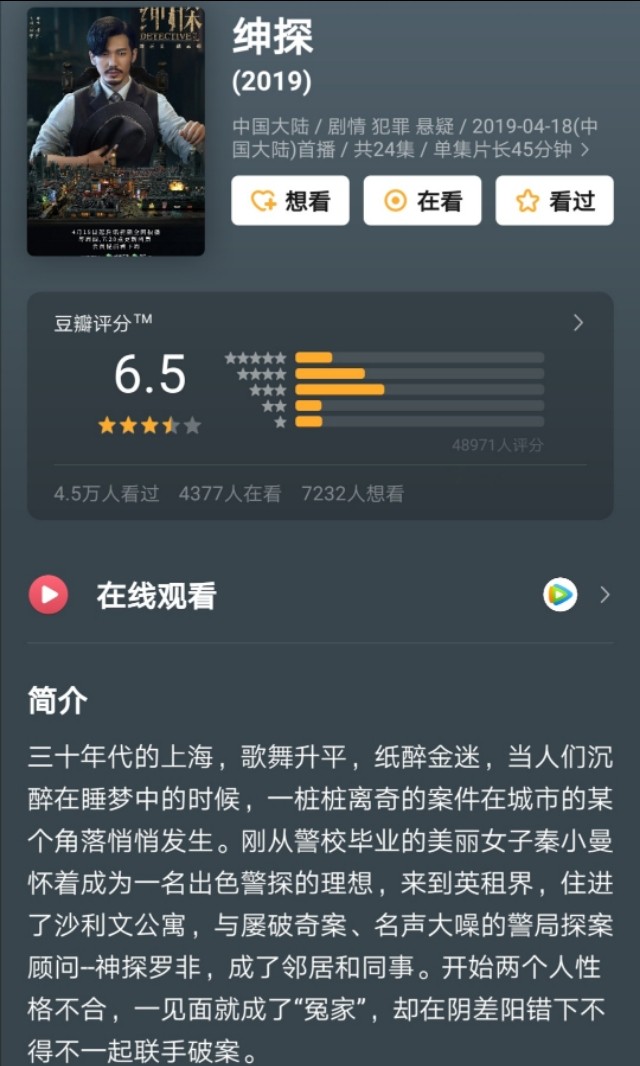The height and width of the screenshot is (1066, 640).
Task: Open the 绅探 poster image
Action: pyautogui.click(x=116, y=131)
